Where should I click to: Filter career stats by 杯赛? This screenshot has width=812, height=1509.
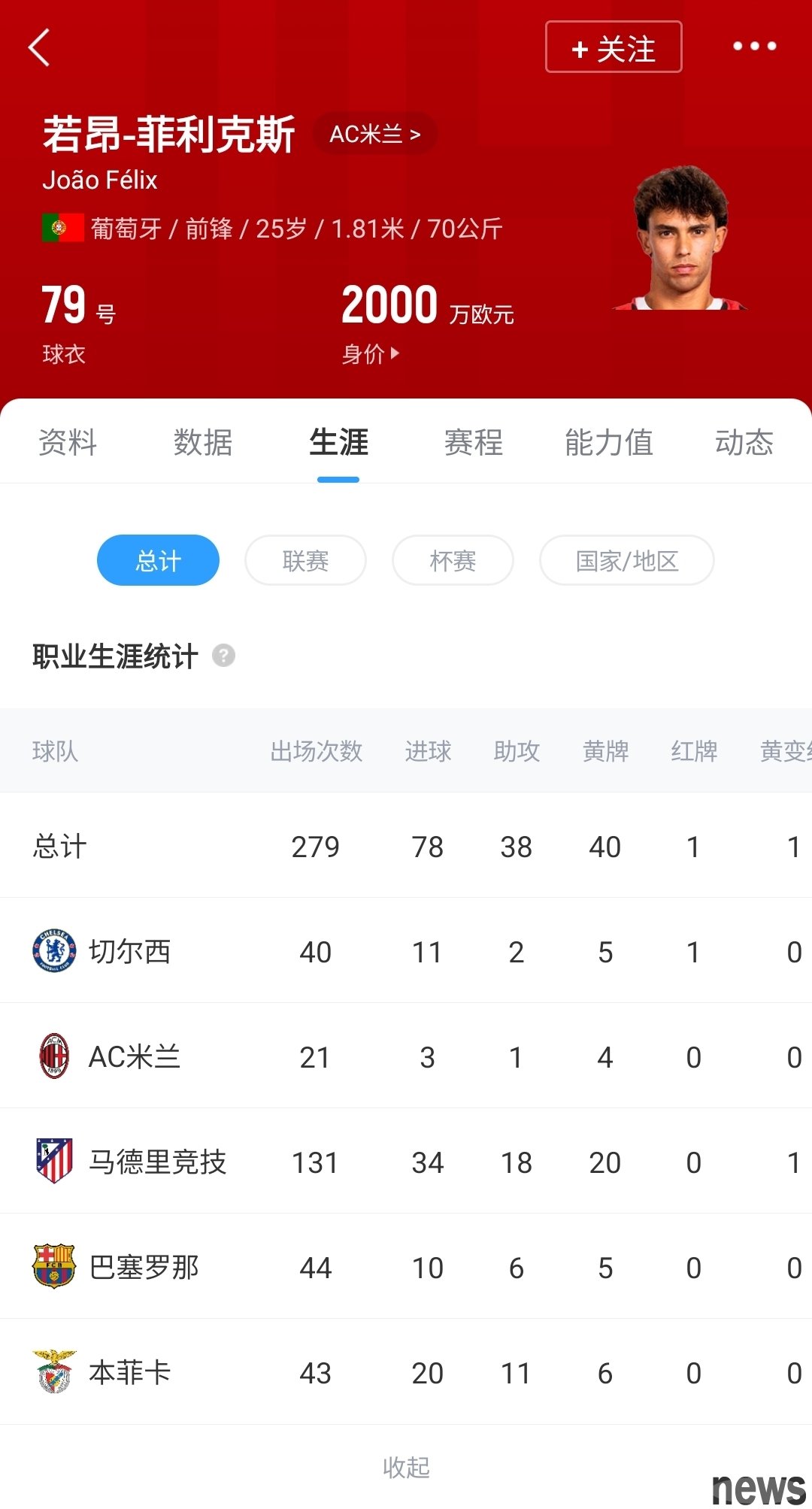click(453, 560)
